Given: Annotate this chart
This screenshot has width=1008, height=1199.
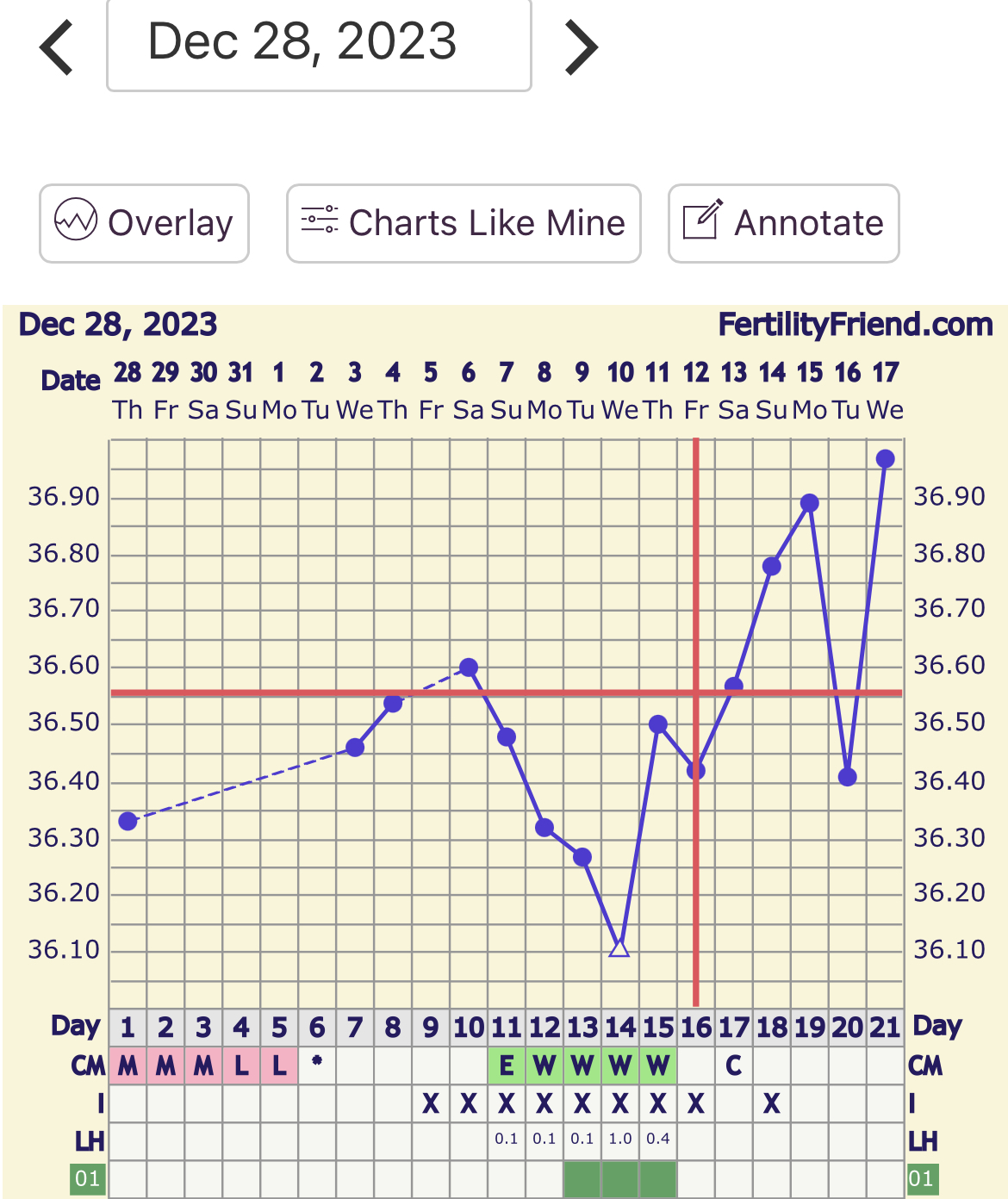Looking at the screenshot, I should tap(783, 223).
